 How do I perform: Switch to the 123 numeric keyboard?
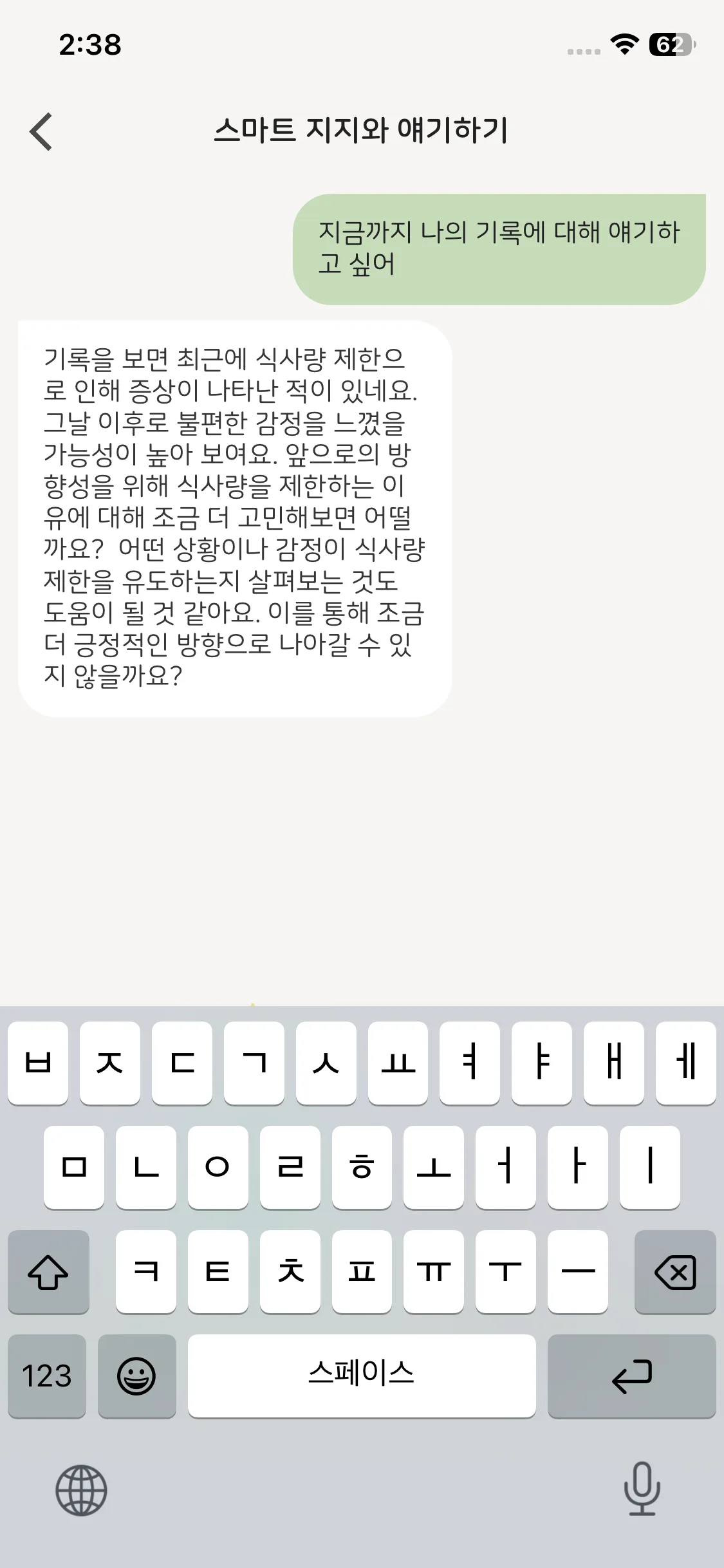click(x=47, y=1376)
